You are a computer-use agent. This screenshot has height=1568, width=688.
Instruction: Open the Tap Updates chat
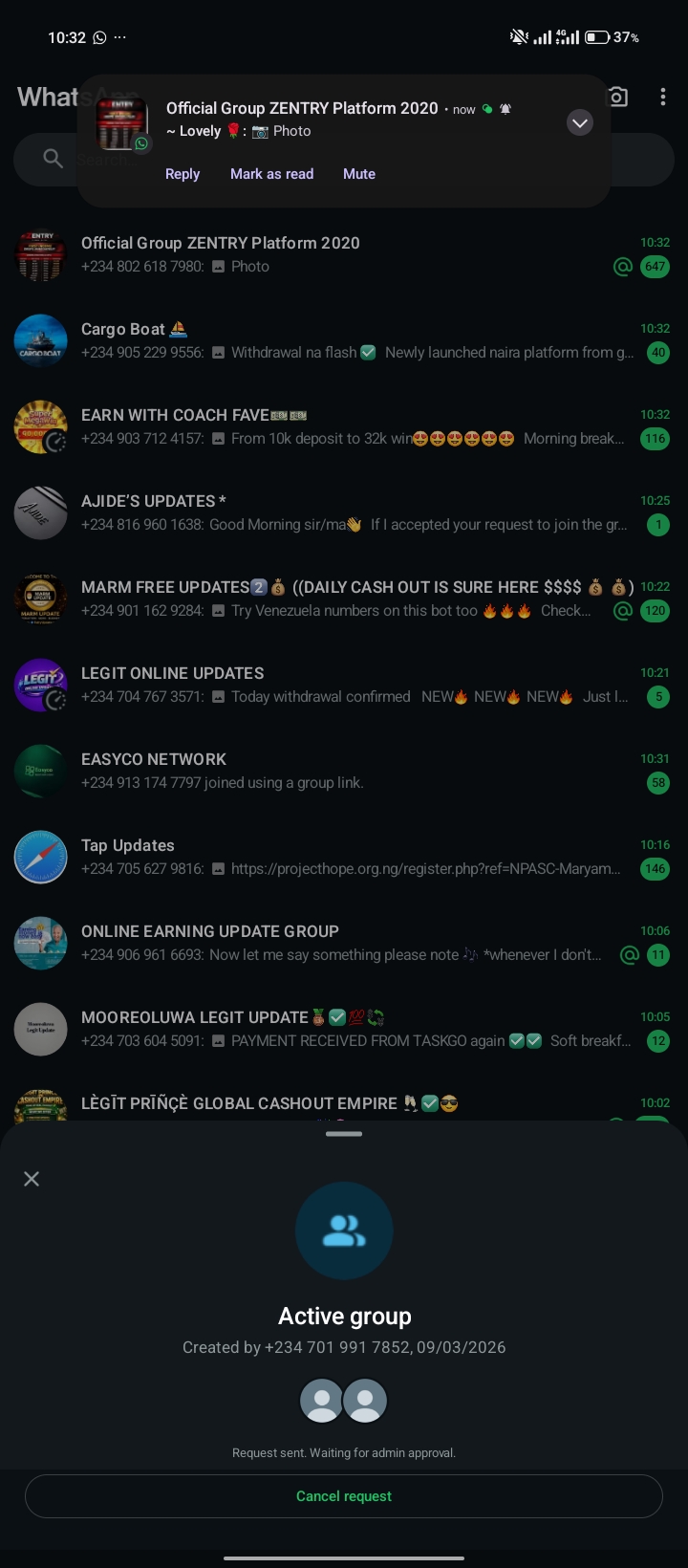pyautogui.click(x=344, y=857)
